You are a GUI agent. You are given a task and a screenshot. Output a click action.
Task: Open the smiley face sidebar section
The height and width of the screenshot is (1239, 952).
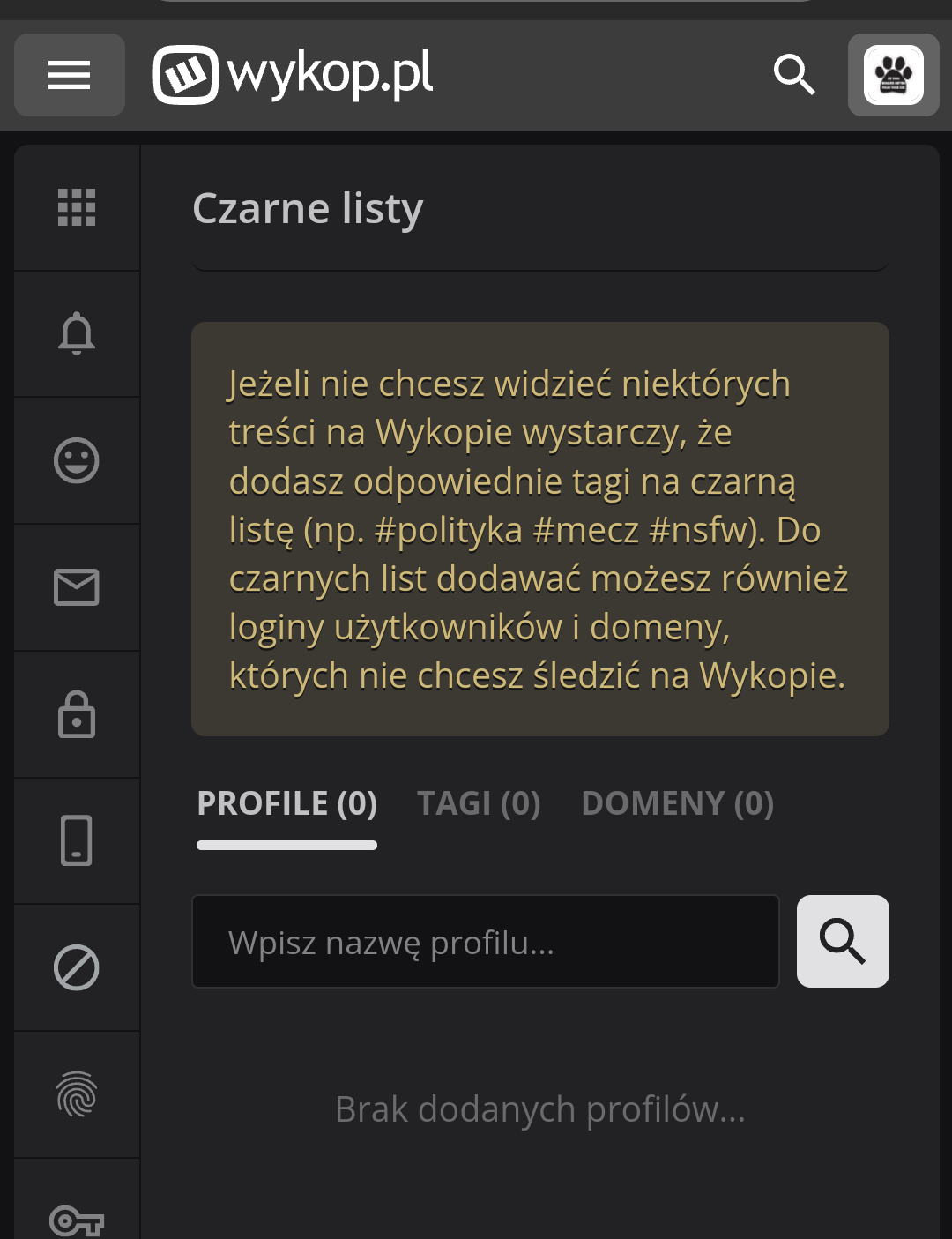pyautogui.click(x=77, y=460)
